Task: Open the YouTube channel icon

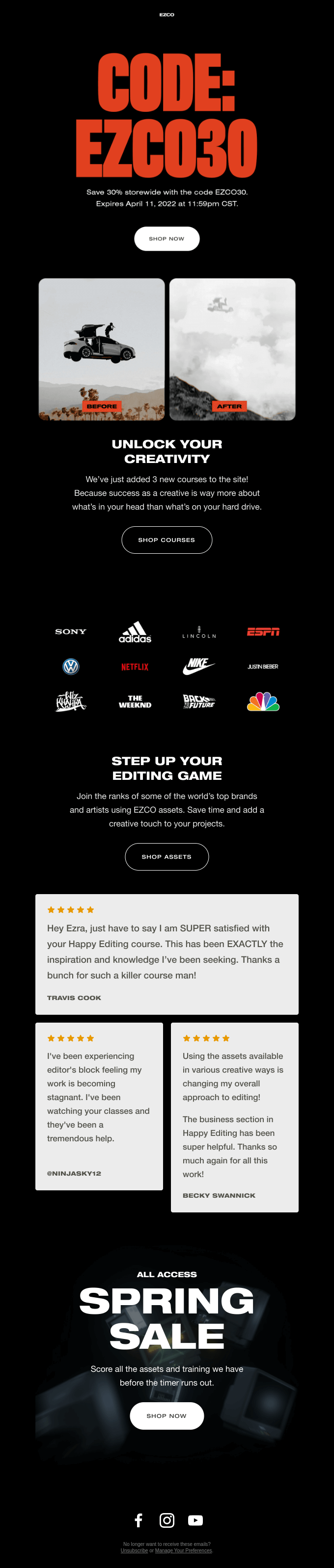Action: click(x=195, y=1520)
